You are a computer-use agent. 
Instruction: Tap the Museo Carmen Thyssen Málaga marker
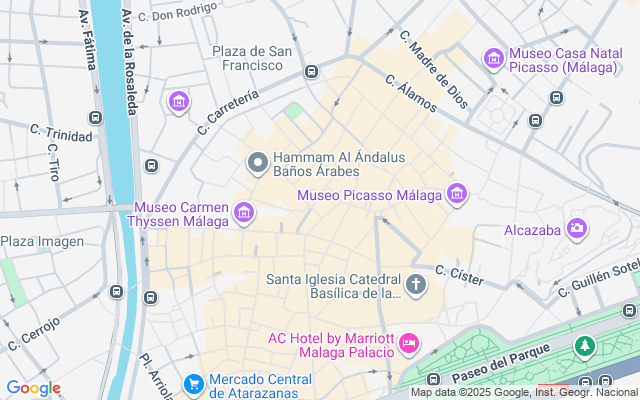[244, 212]
